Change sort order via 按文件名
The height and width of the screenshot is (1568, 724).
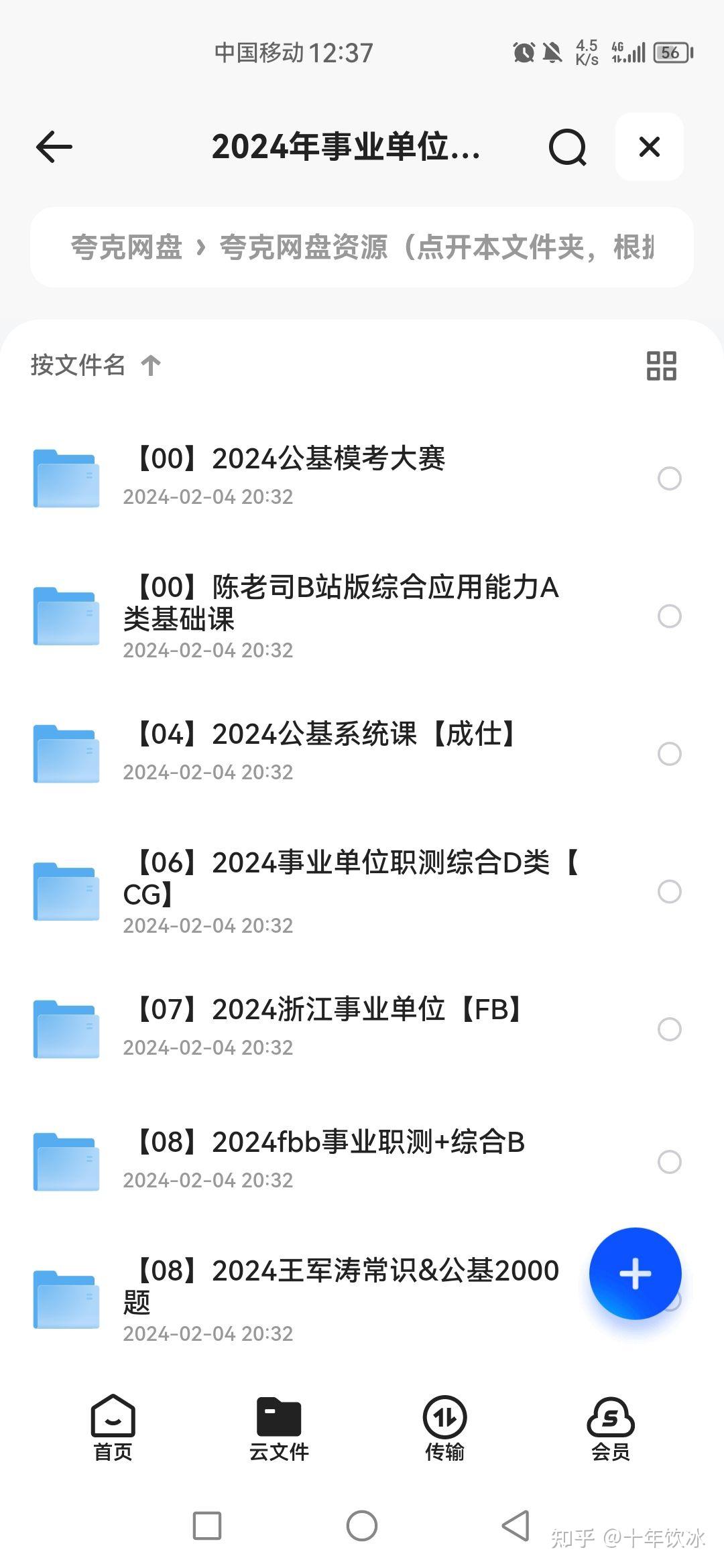tap(95, 365)
